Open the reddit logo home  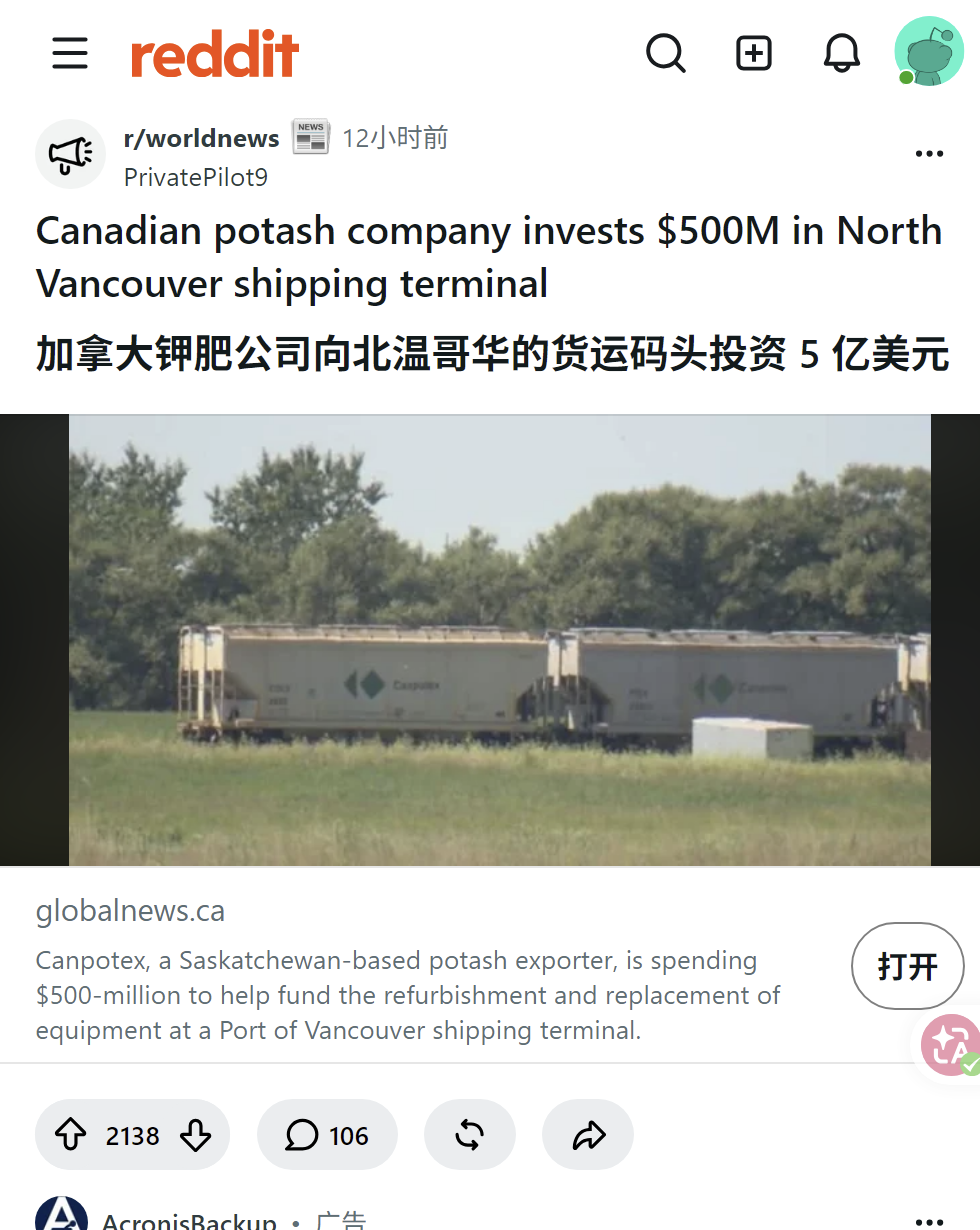tap(215, 53)
